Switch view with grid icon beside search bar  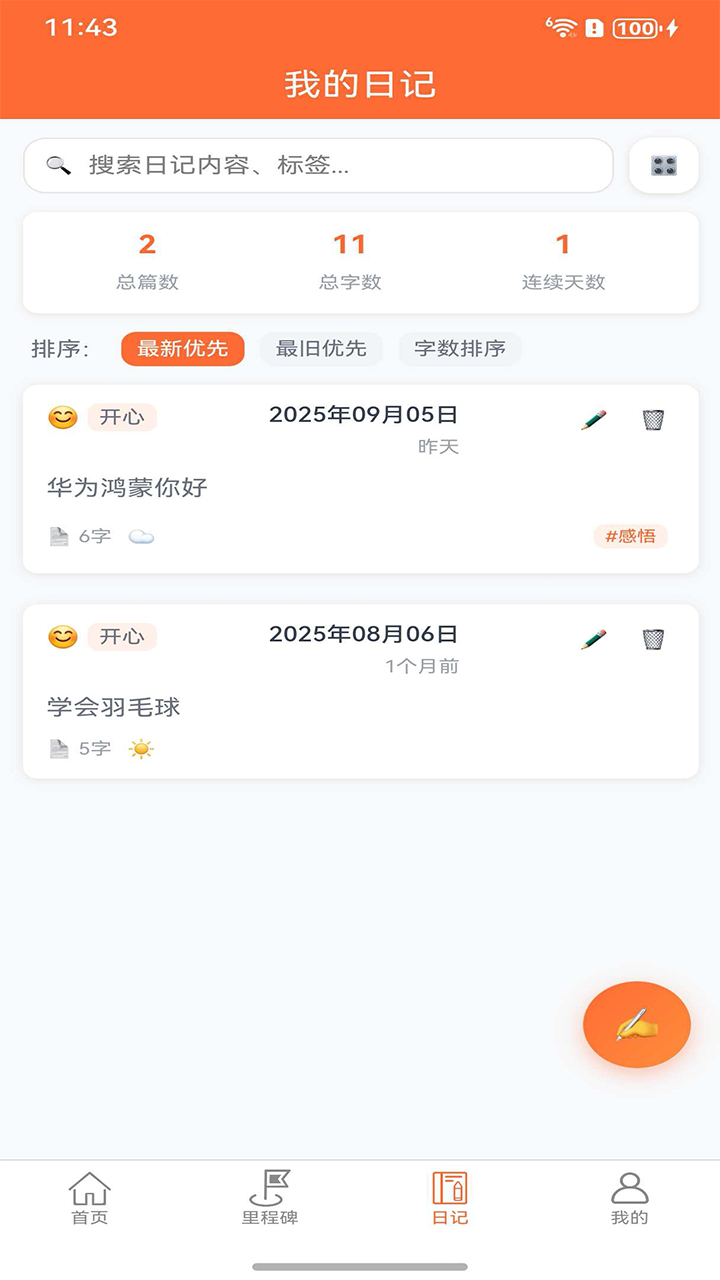coord(664,164)
